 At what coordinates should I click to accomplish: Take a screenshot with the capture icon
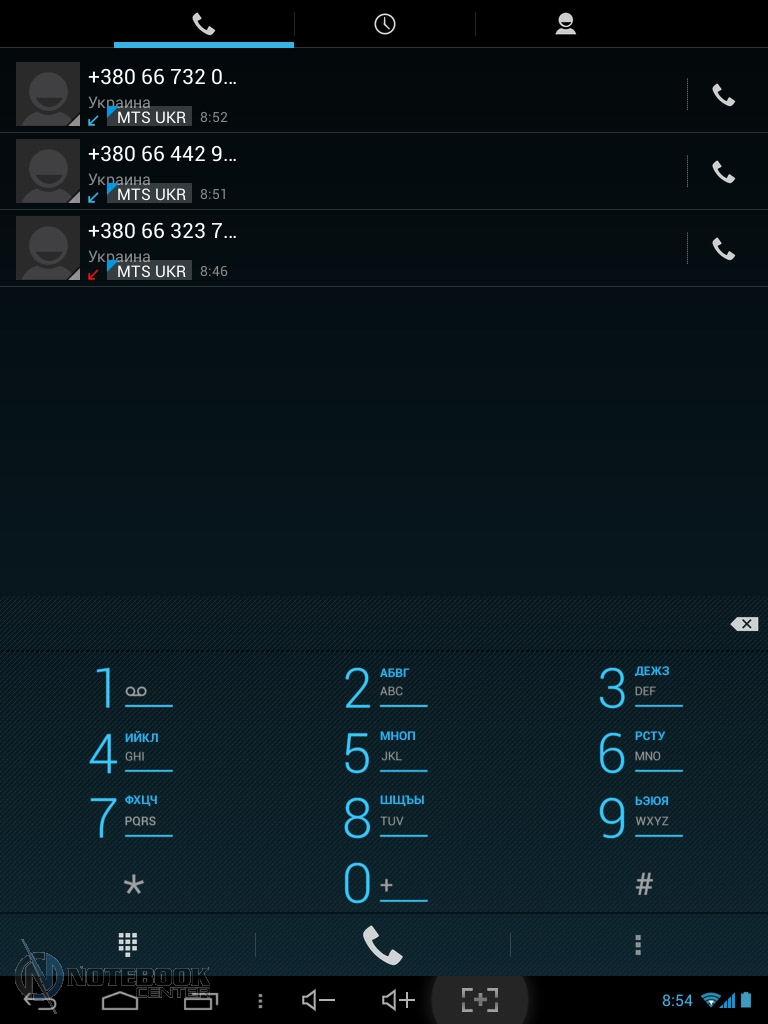[x=479, y=999]
